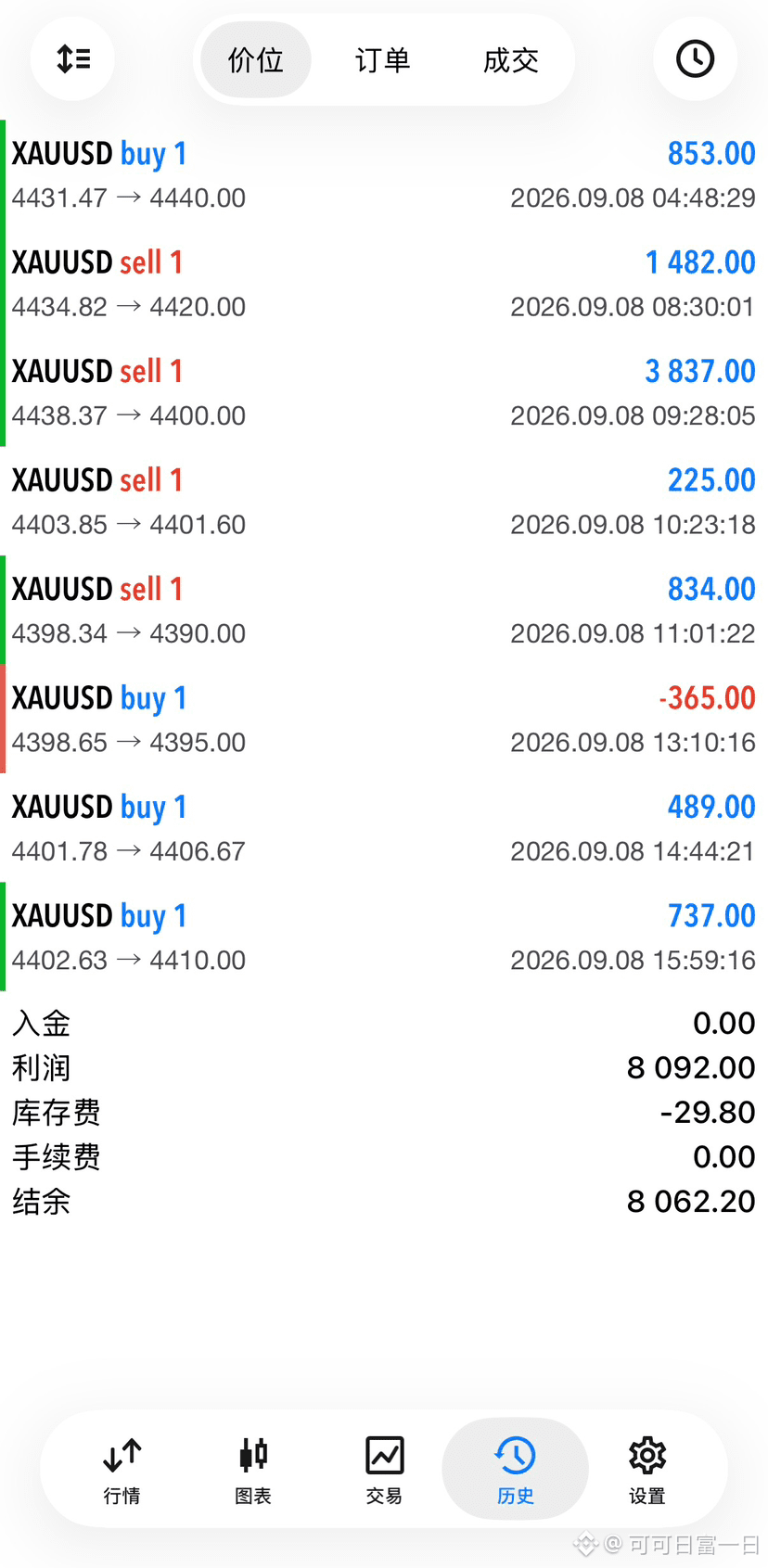
Task: Switch to the 图表 chart tab
Action: [253, 1469]
